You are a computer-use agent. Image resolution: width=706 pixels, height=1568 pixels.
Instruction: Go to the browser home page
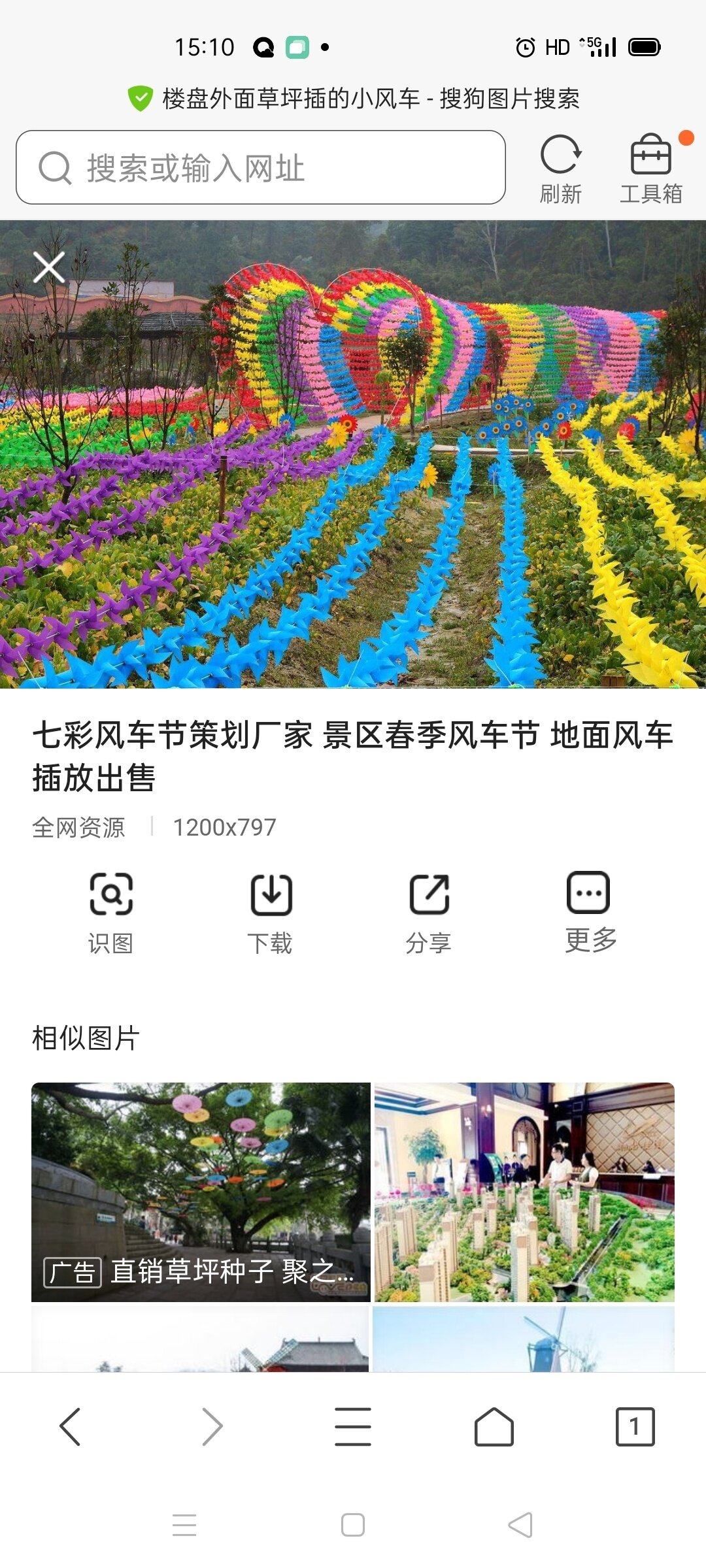tap(494, 1426)
